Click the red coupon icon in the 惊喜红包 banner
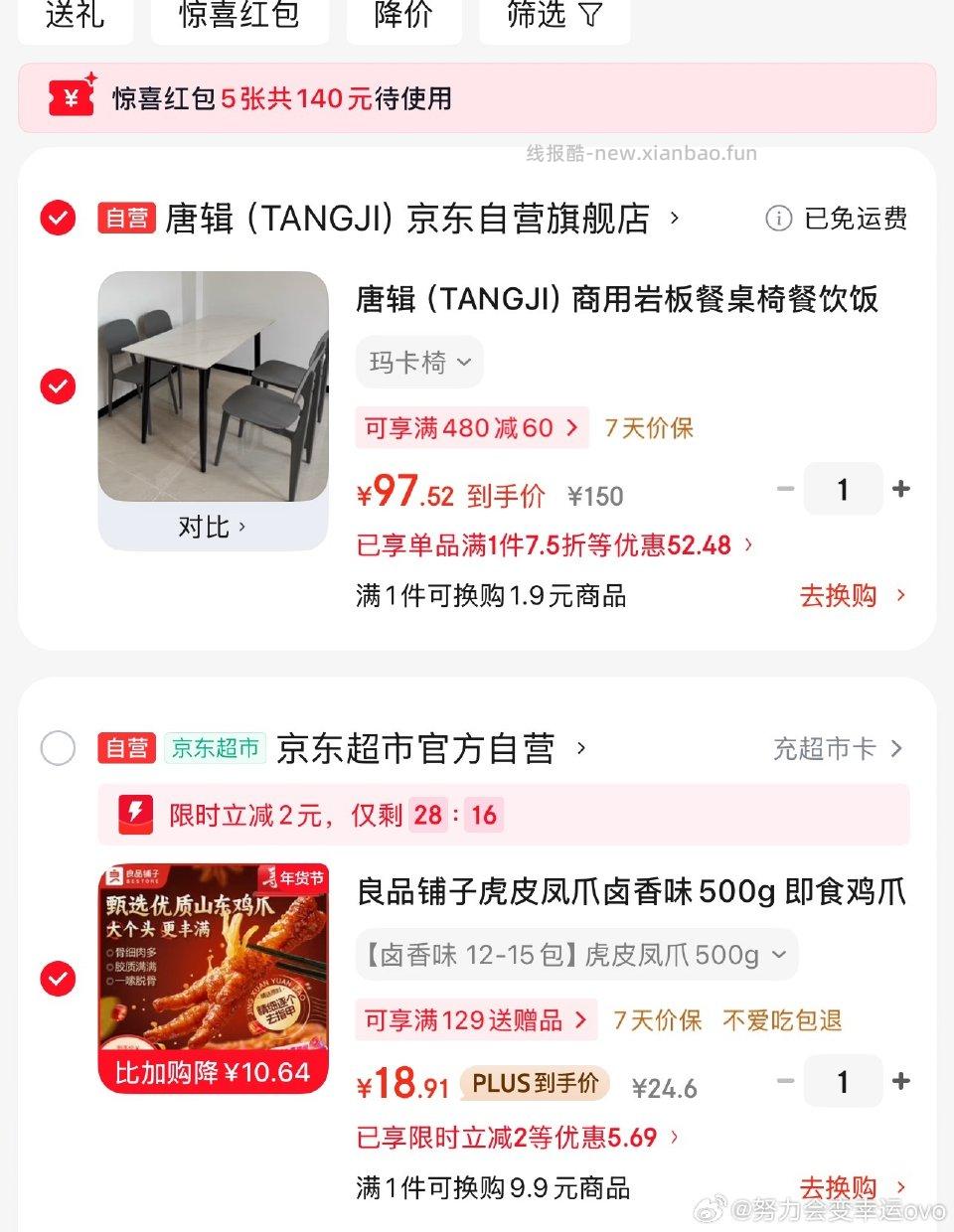Viewport: 954px width, 1232px height. tap(70, 97)
